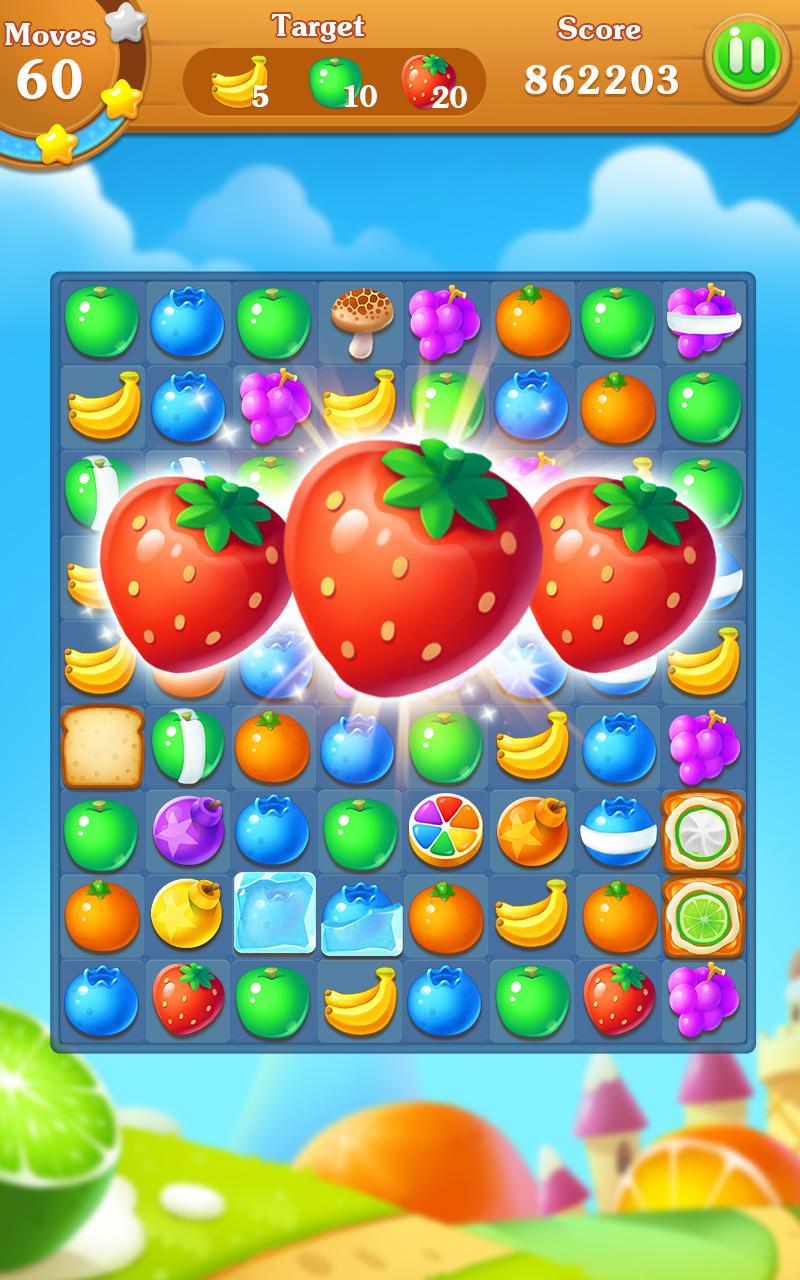Select the striped grapes tile

click(703, 320)
